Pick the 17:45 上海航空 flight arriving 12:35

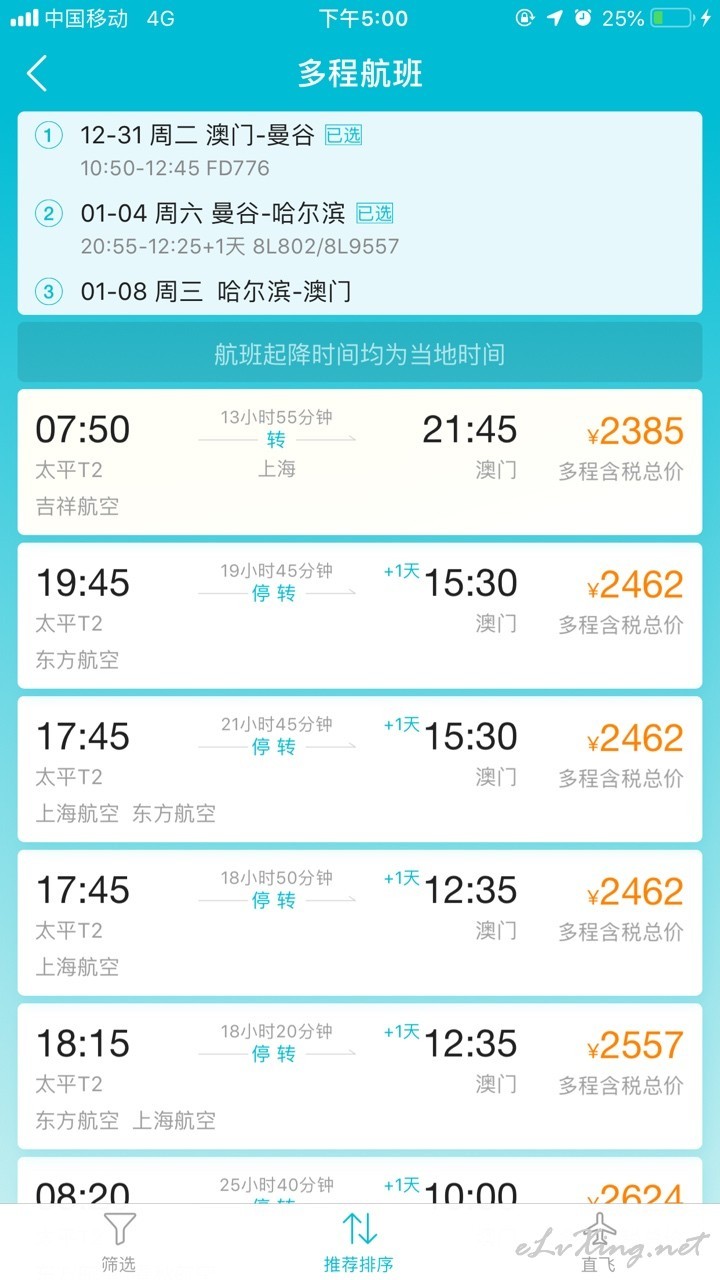pos(360,923)
